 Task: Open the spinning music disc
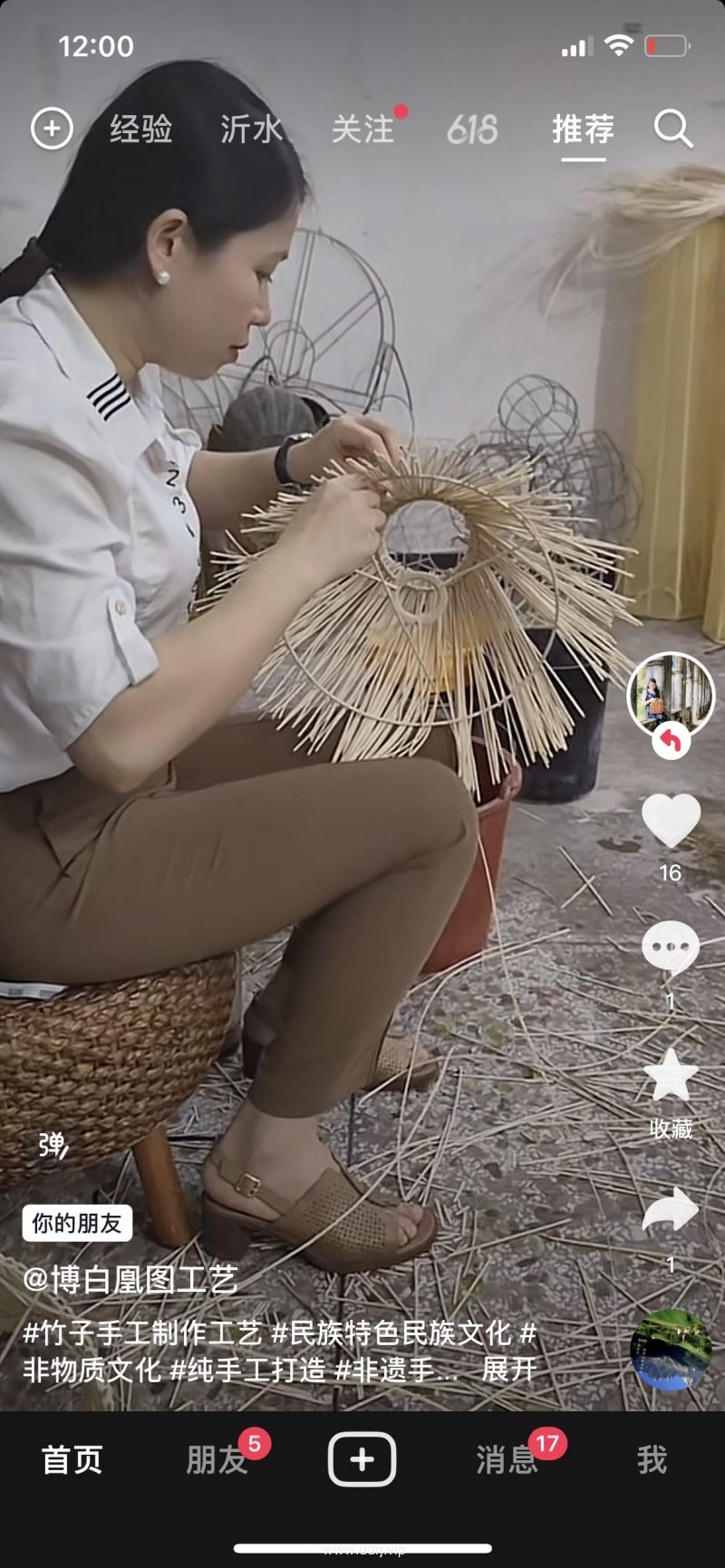[671, 1349]
